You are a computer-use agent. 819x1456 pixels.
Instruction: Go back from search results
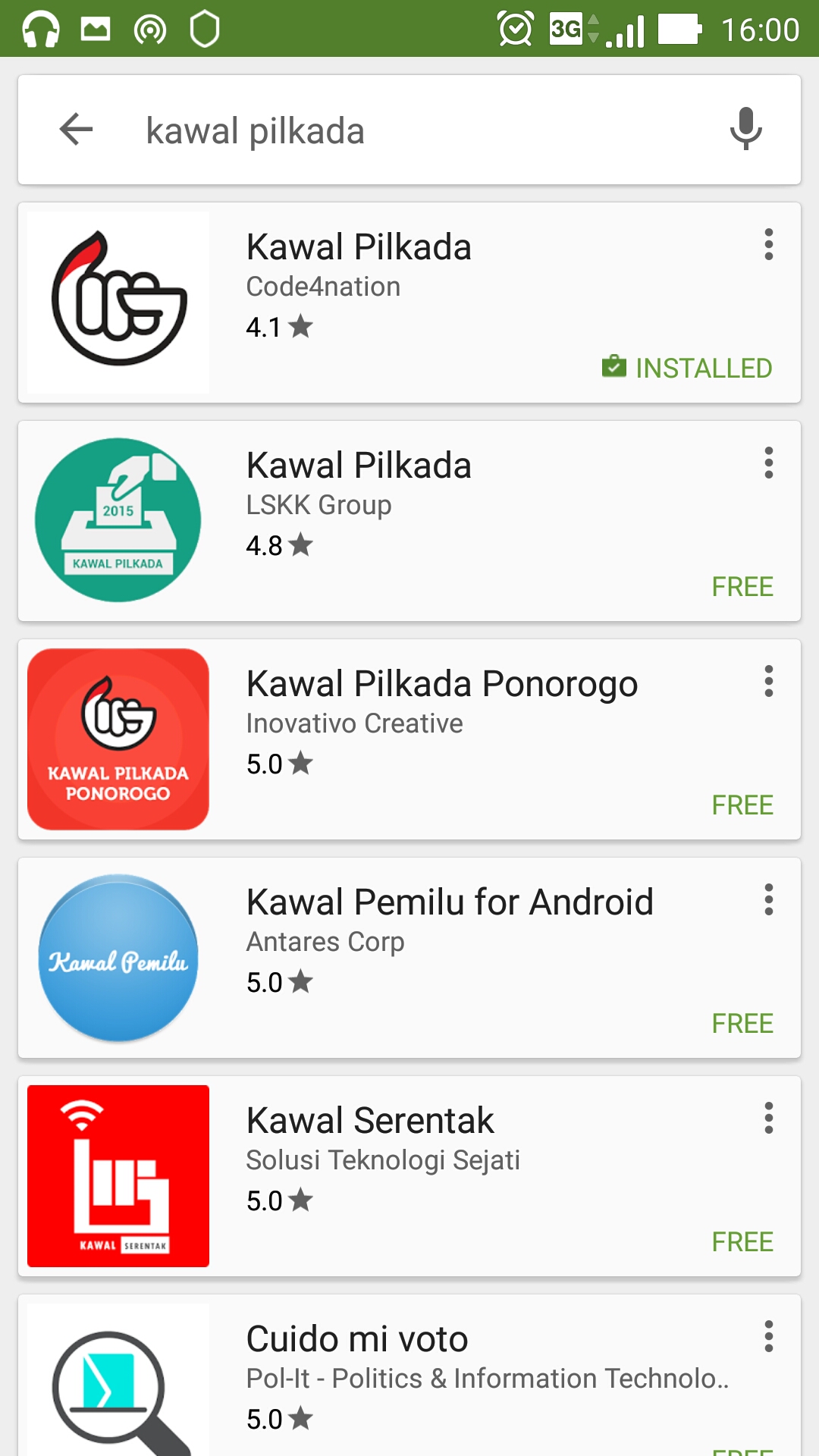(x=76, y=130)
